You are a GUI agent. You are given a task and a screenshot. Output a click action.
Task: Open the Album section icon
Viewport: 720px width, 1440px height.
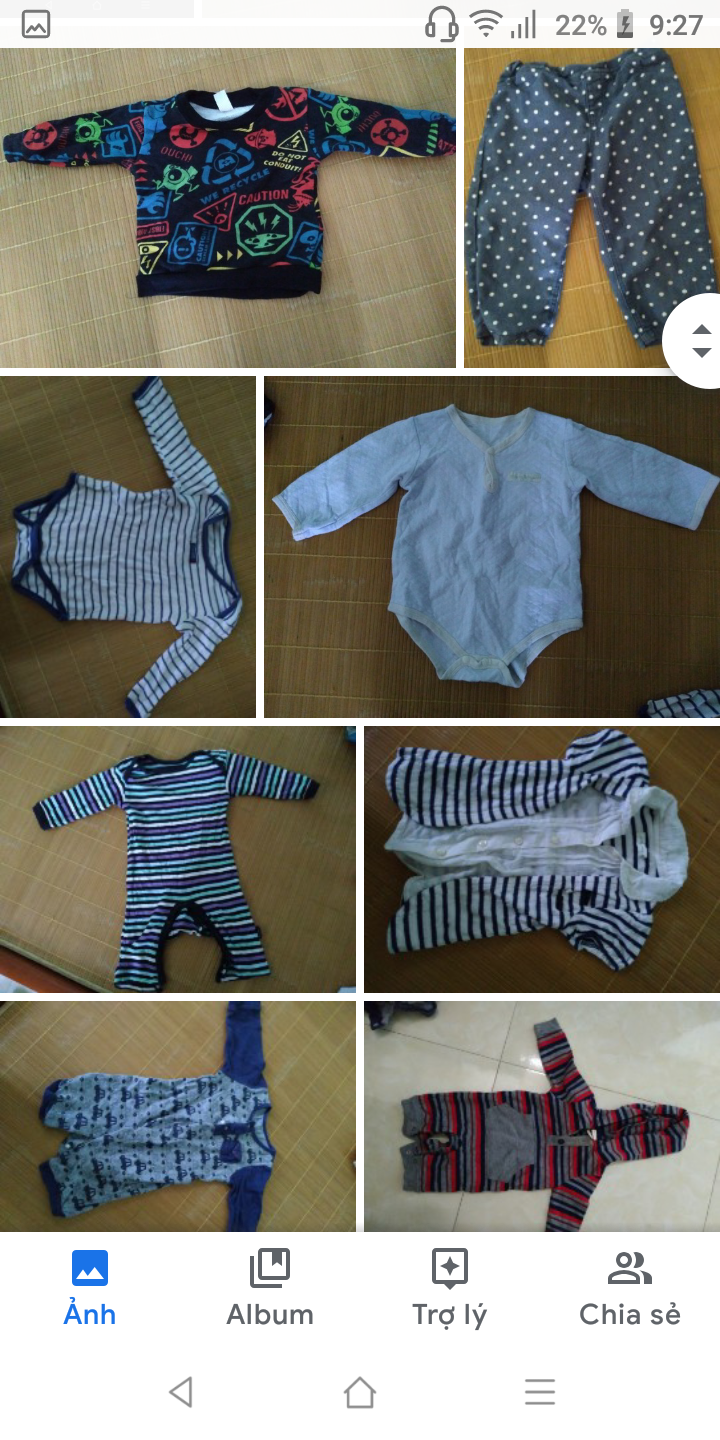point(269,1268)
